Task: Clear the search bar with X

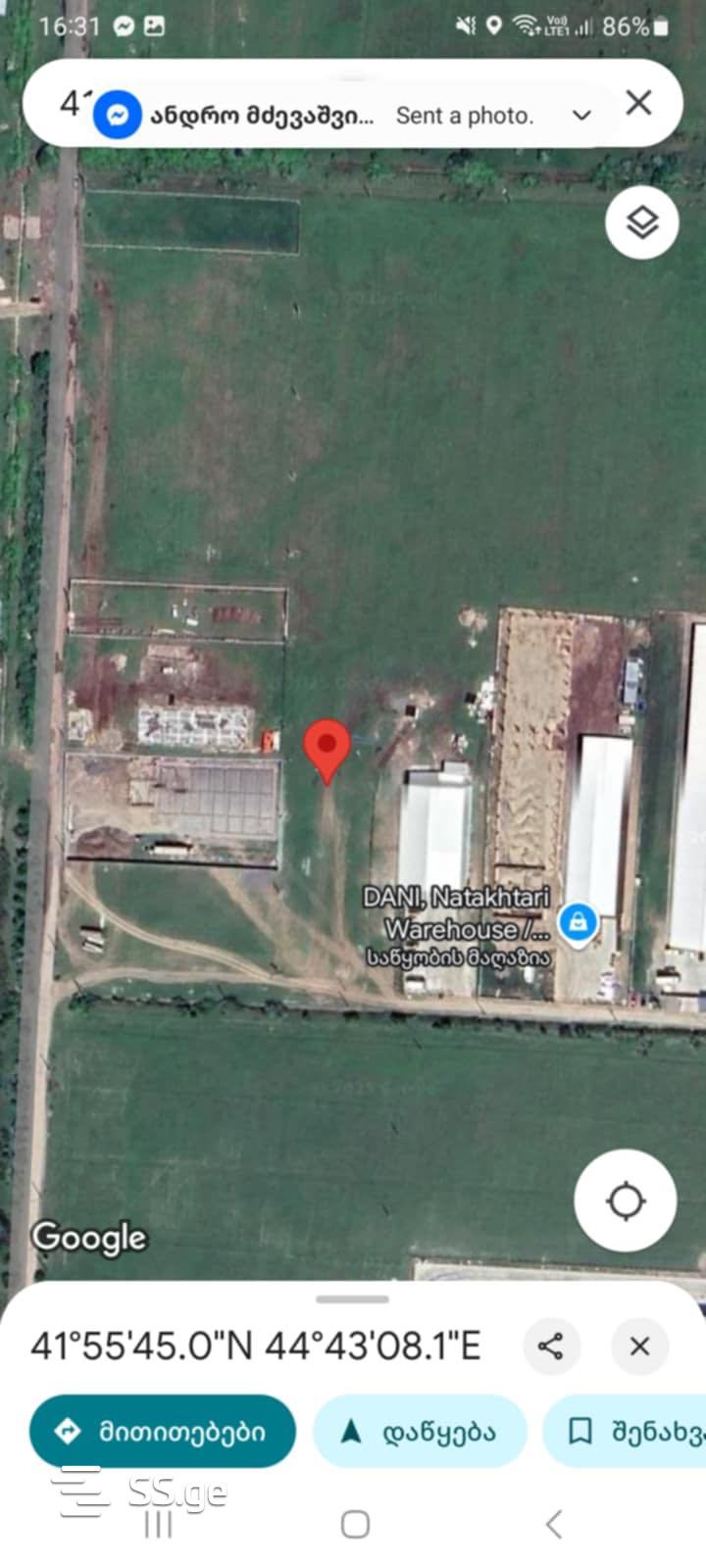Action: (x=639, y=102)
